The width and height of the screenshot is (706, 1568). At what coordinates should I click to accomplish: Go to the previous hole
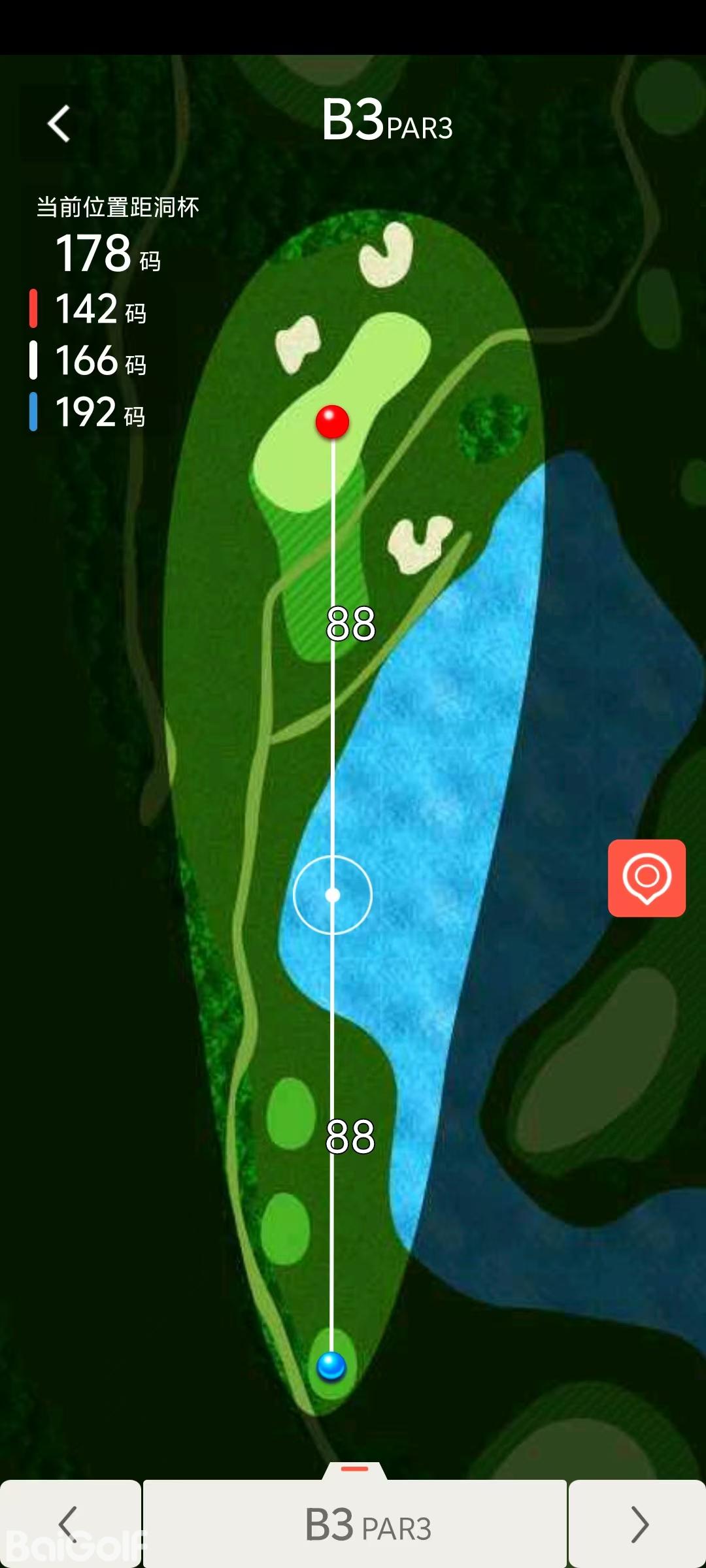pos(69,1524)
